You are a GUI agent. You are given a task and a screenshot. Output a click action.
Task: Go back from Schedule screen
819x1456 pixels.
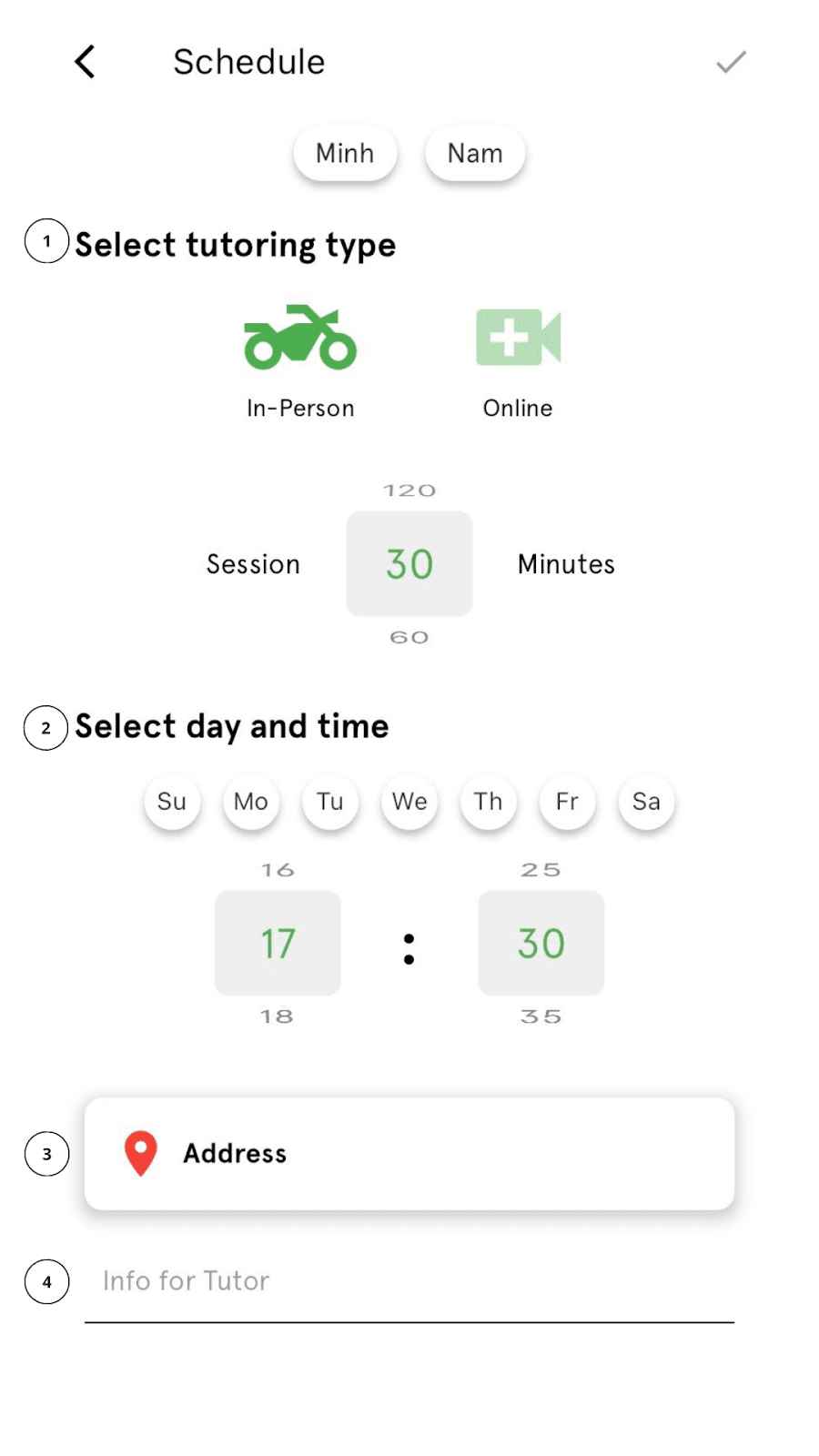(x=85, y=62)
